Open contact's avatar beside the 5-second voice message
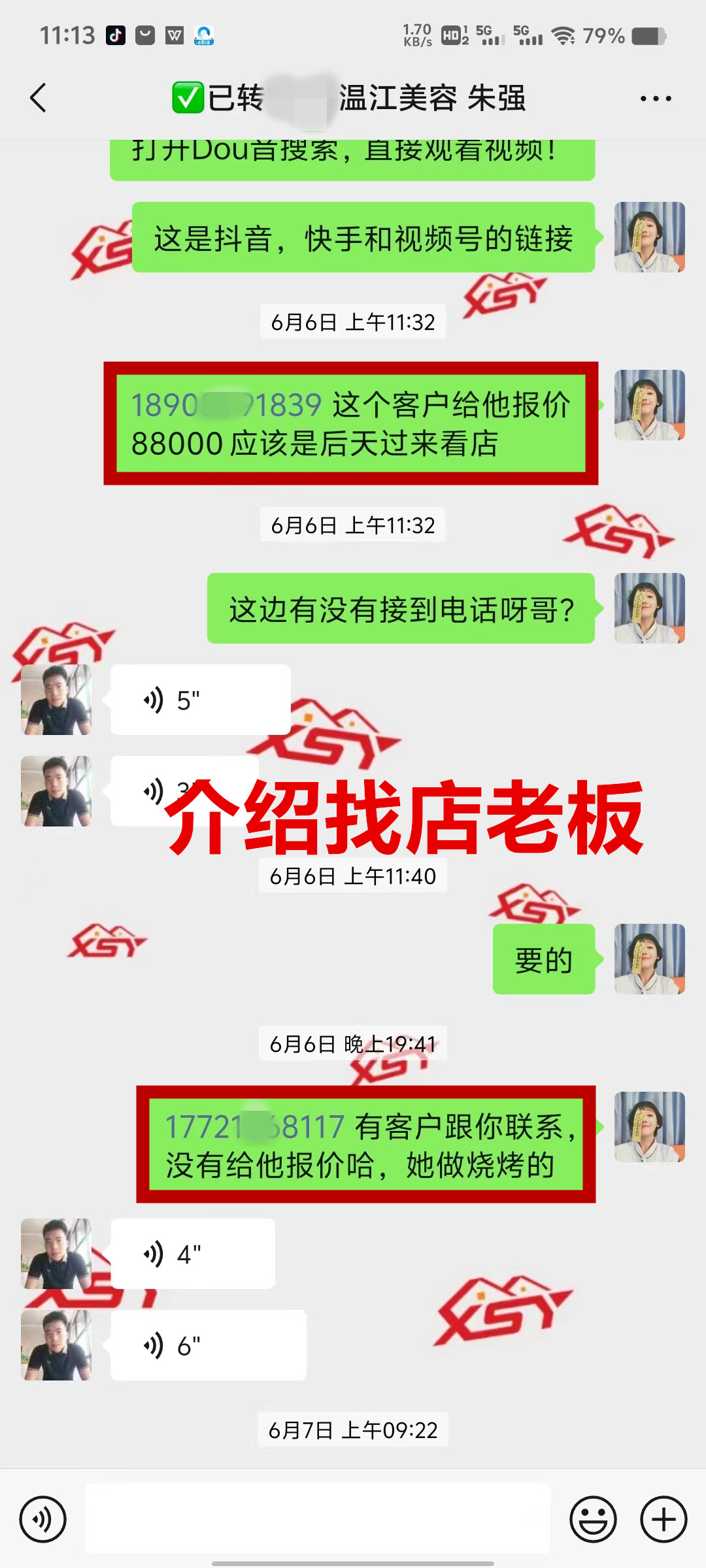This screenshot has height=1568, width=706. pyautogui.click(x=56, y=700)
